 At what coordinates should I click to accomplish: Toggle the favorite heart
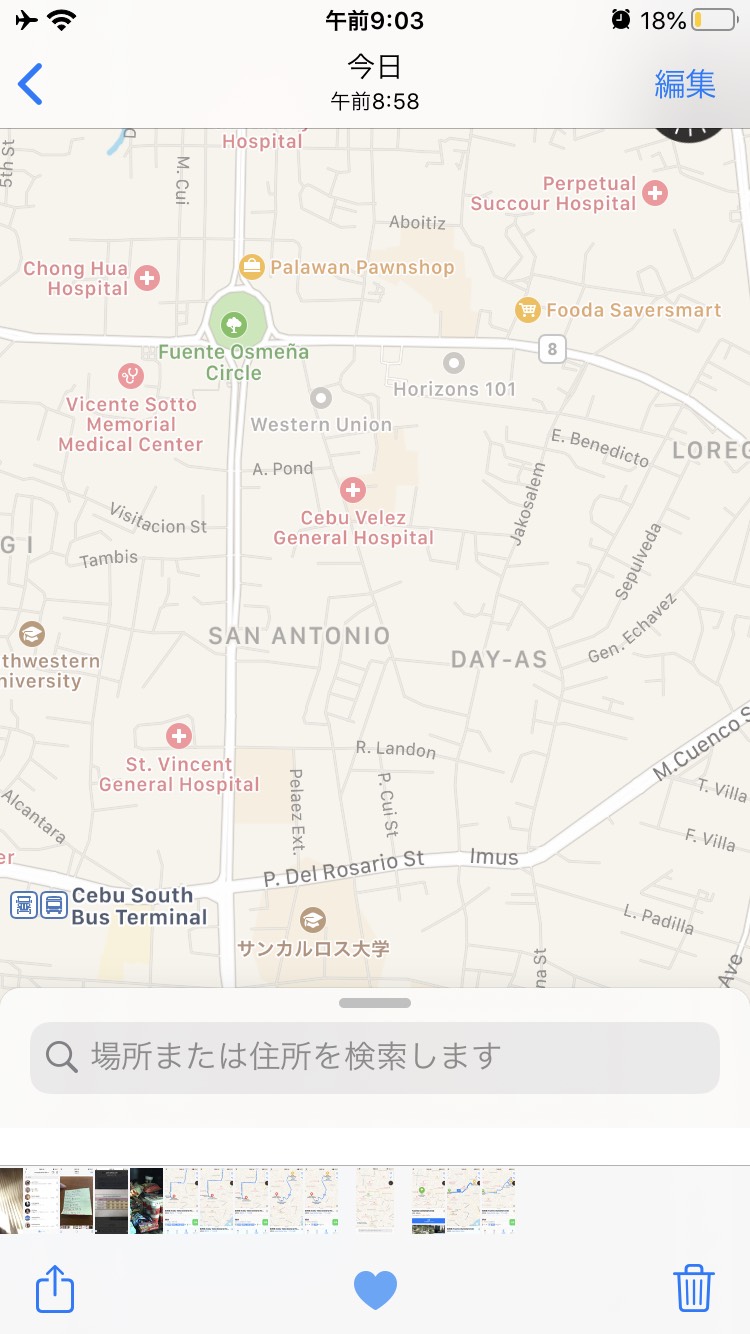tap(375, 1289)
